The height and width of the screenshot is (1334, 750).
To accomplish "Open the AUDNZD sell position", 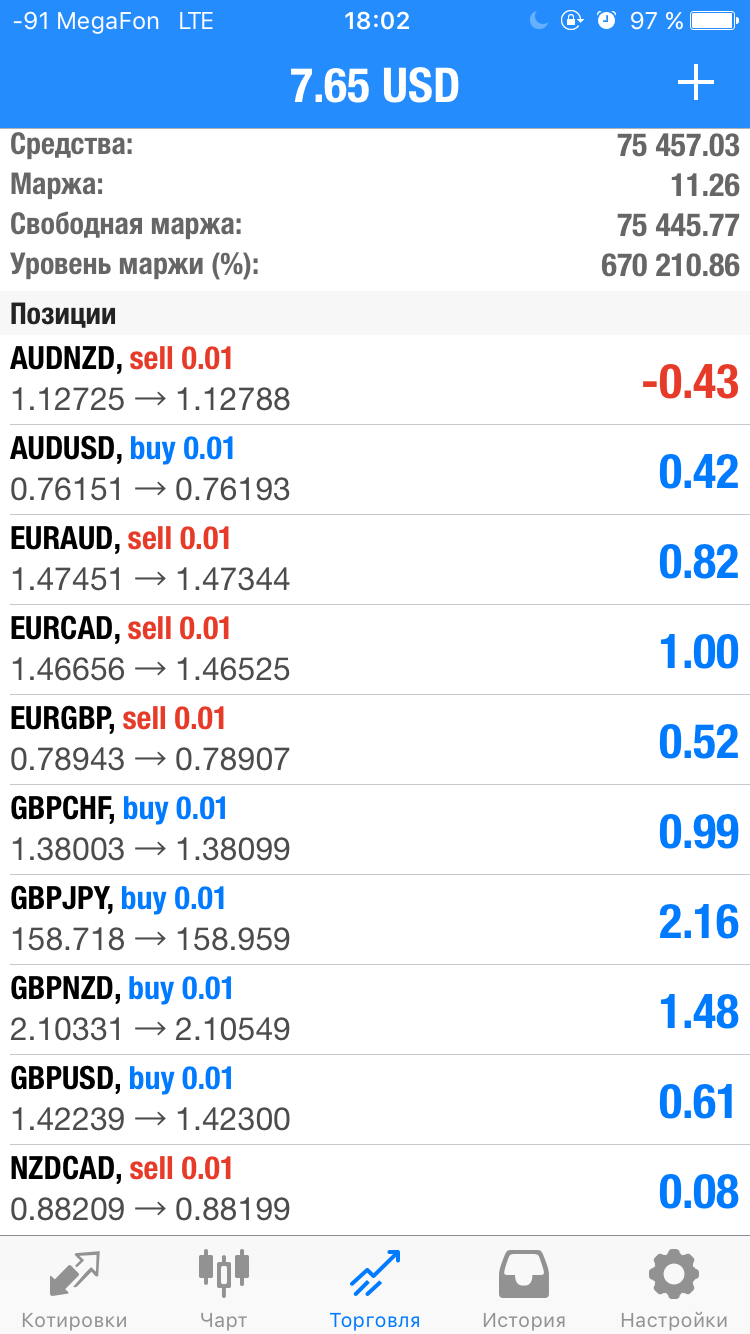I will tap(375, 380).
